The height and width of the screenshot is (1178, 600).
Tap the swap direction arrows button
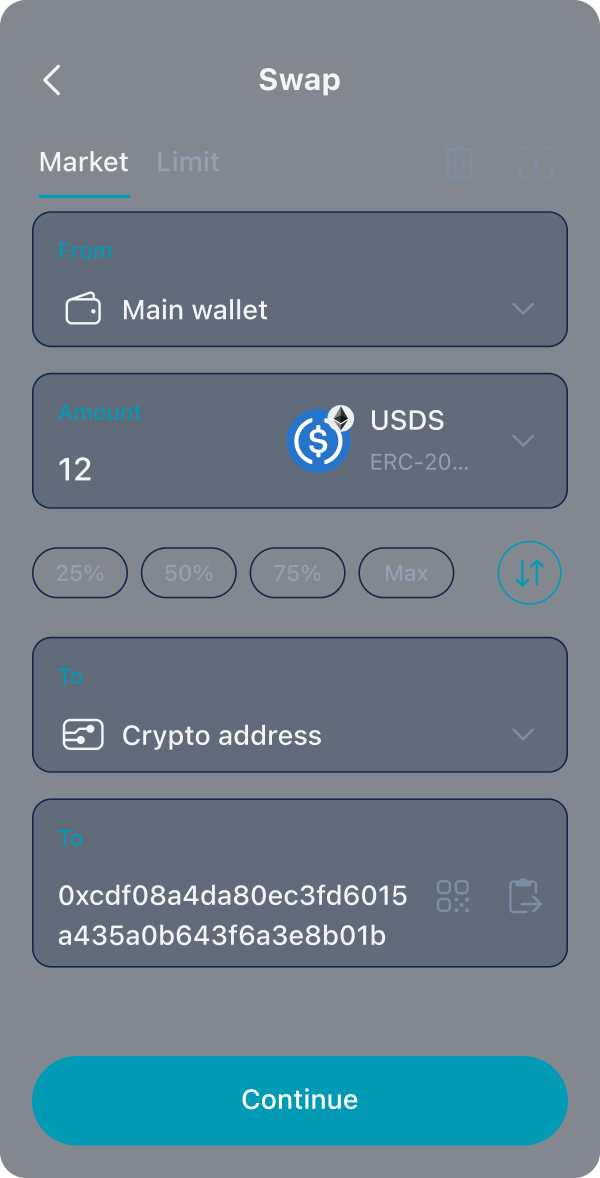point(529,573)
